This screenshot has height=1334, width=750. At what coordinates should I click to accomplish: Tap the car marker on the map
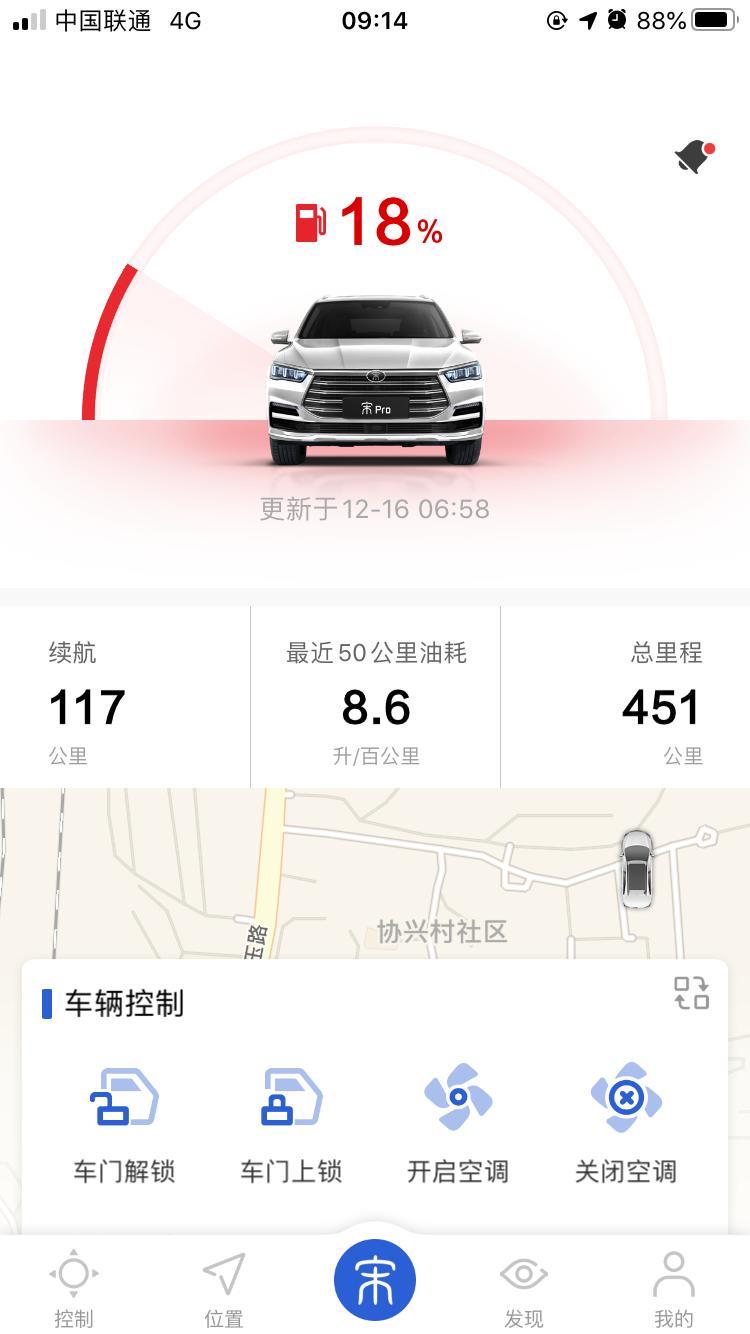637,868
